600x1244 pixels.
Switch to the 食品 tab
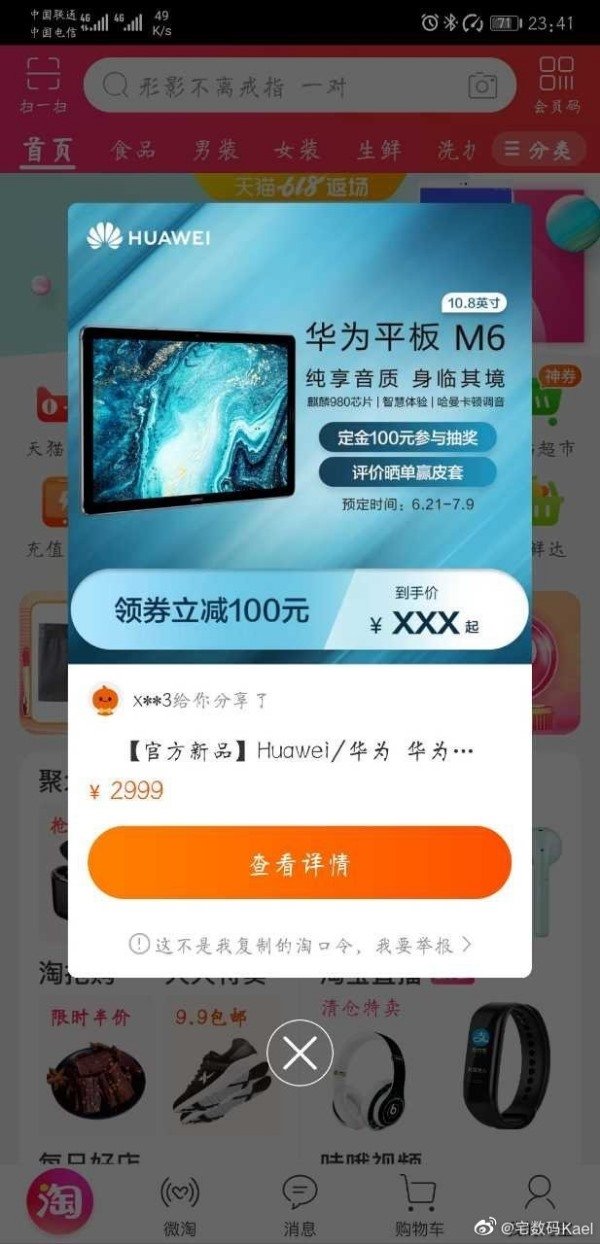point(133,150)
